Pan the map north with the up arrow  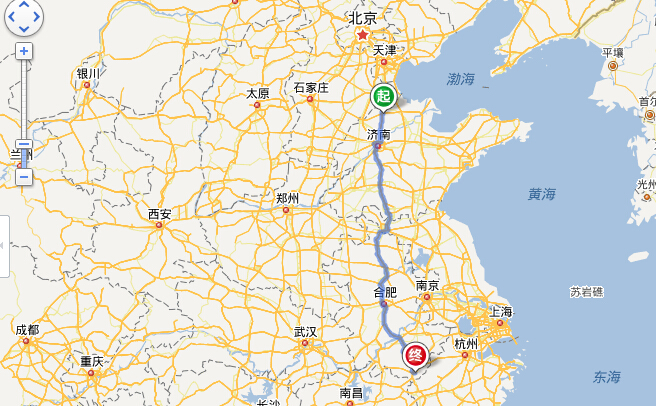[x=23, y=7]
